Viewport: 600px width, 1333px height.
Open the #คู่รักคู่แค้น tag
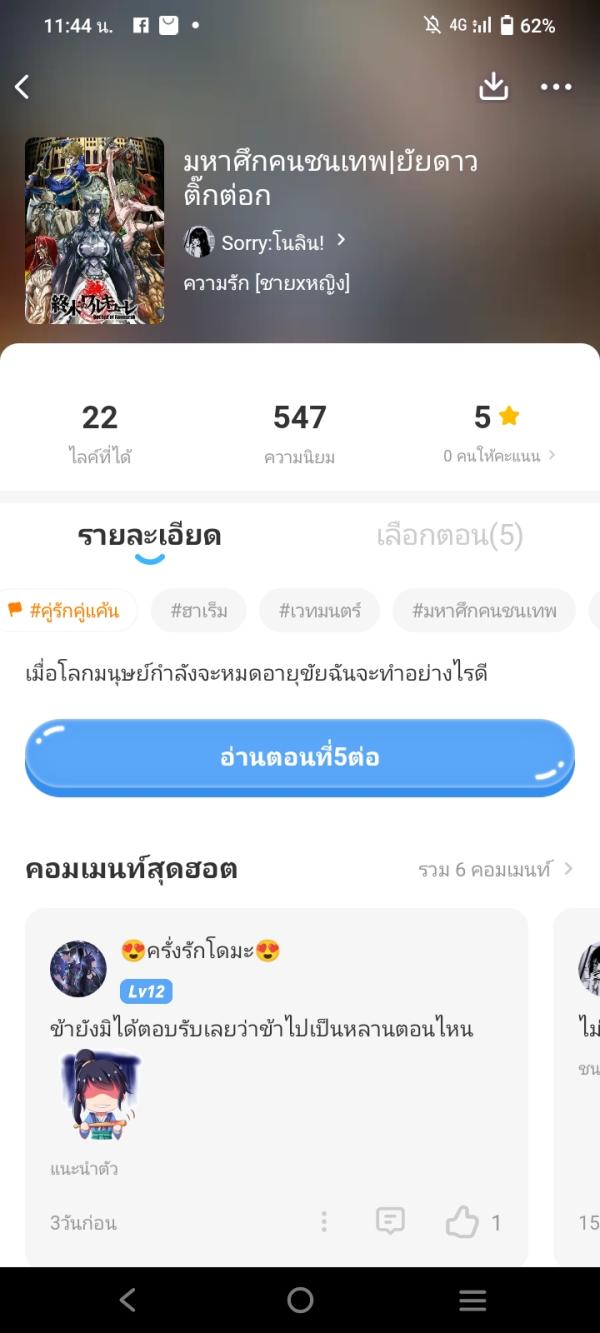point(63,610)
